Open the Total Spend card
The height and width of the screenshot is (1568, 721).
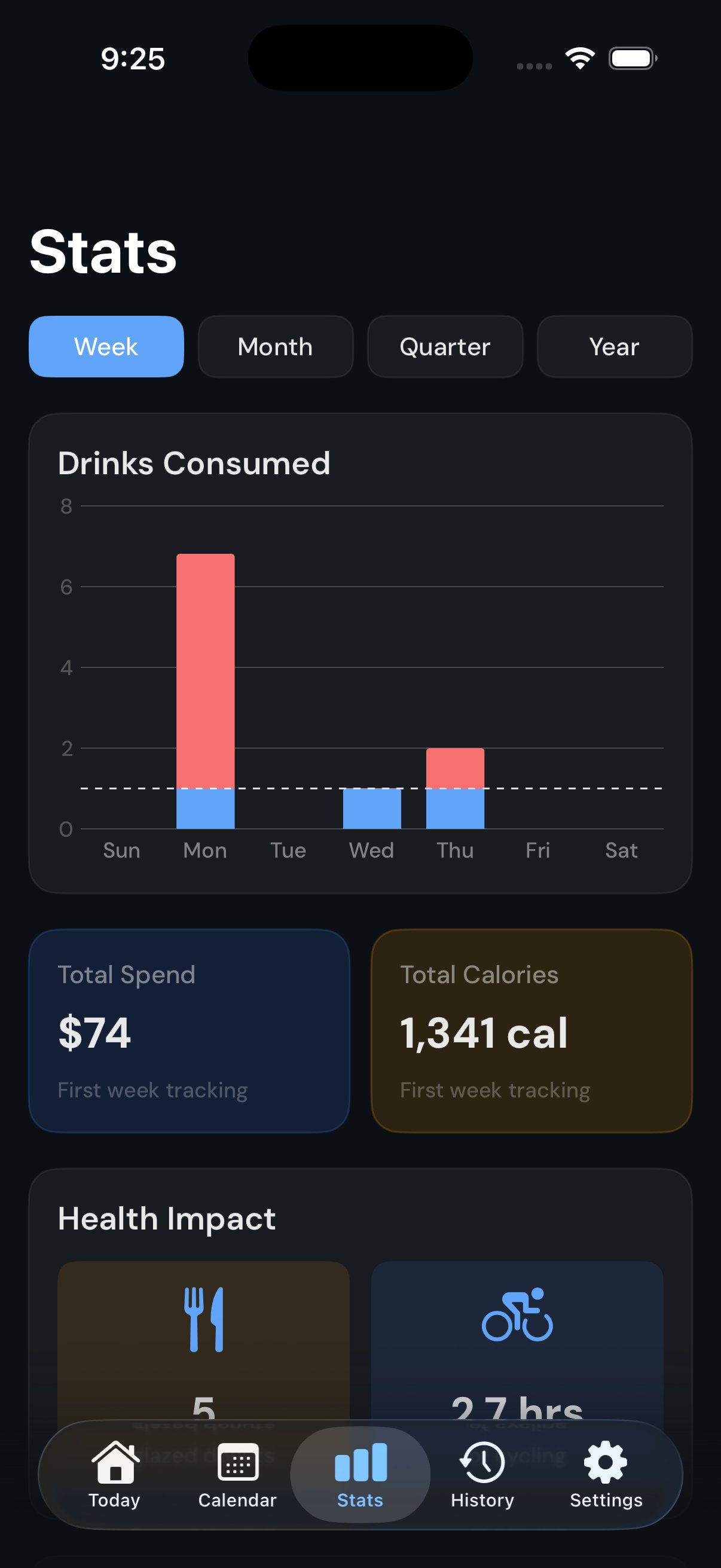[x=190, y=1032]
